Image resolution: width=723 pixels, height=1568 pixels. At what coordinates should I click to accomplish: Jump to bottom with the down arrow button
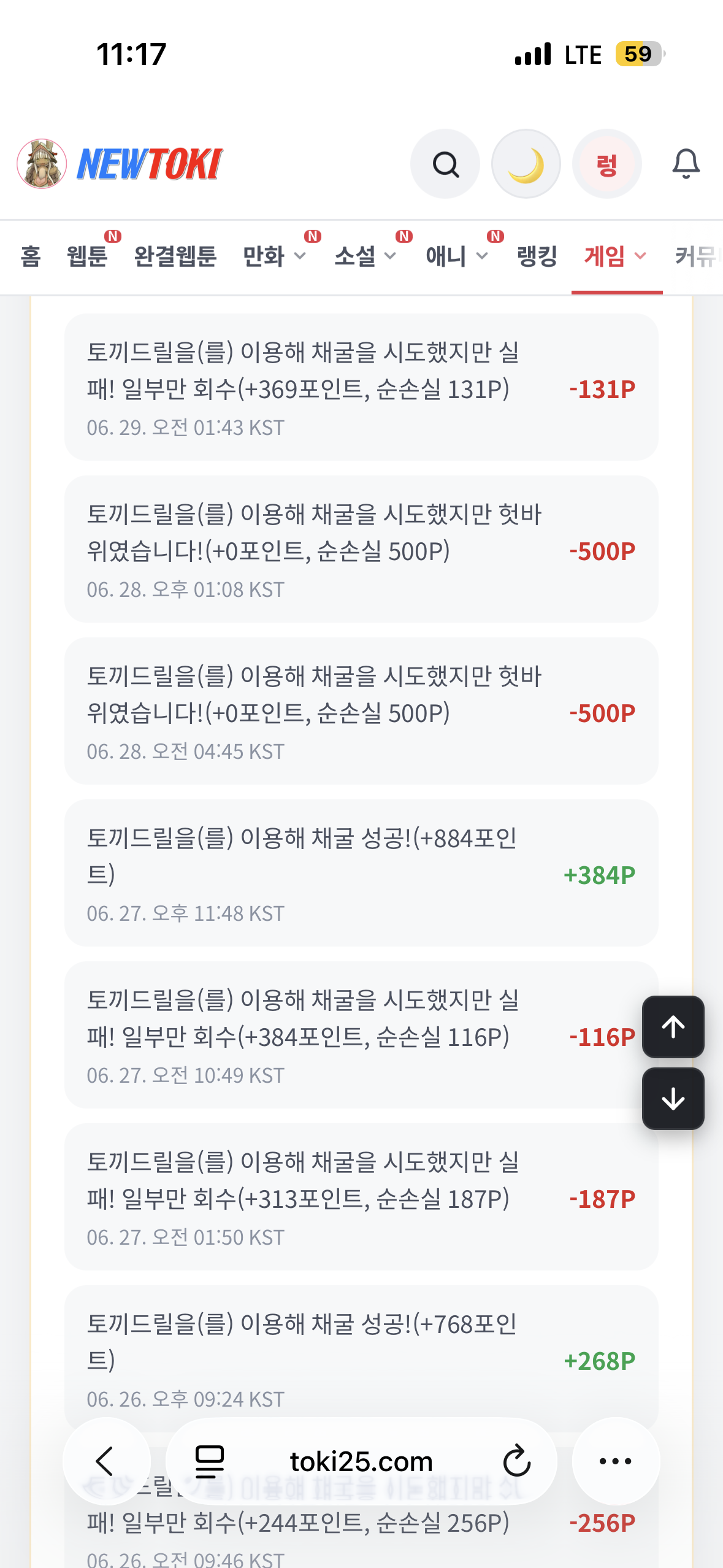(673, 1098)
